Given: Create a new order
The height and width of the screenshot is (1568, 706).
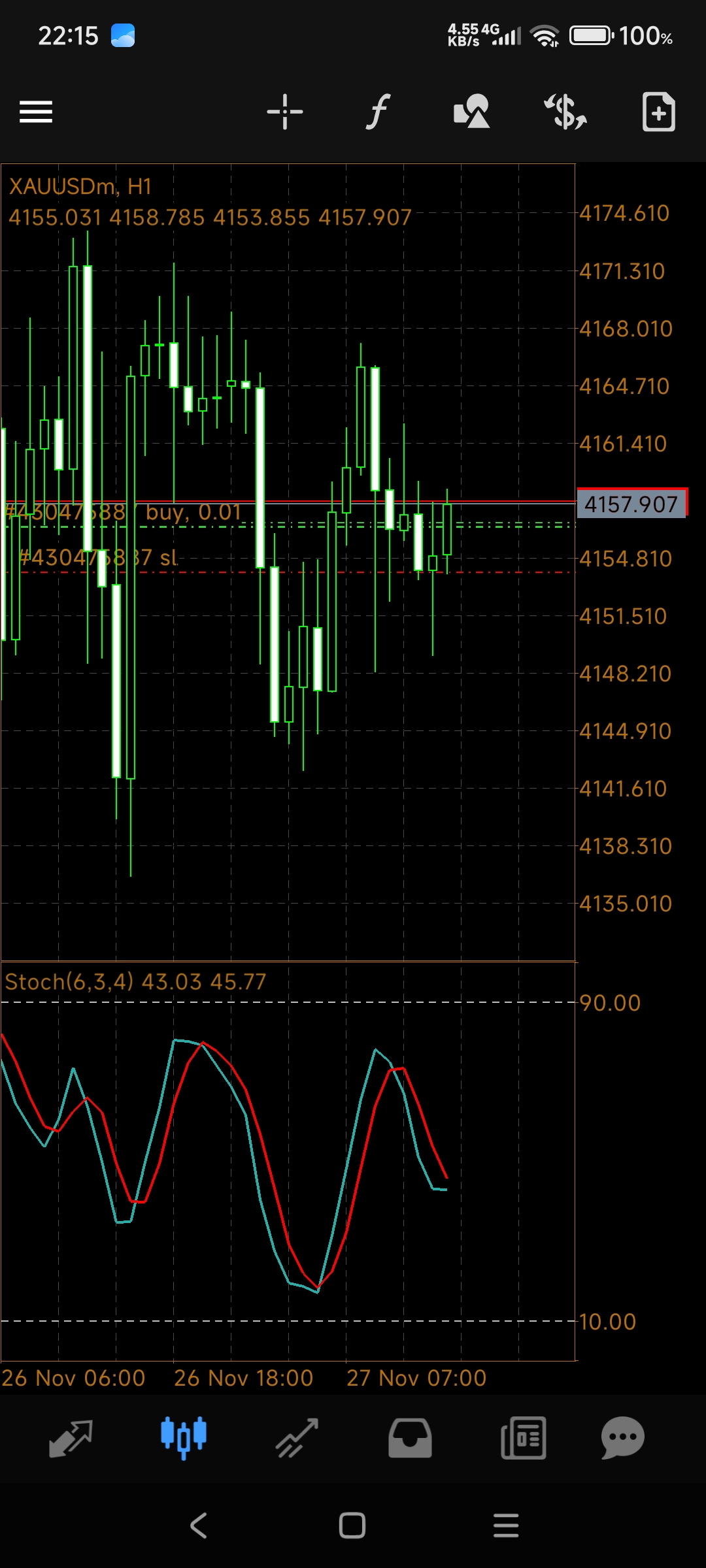Looking at the screenshot, I should [x=658, y=112].
